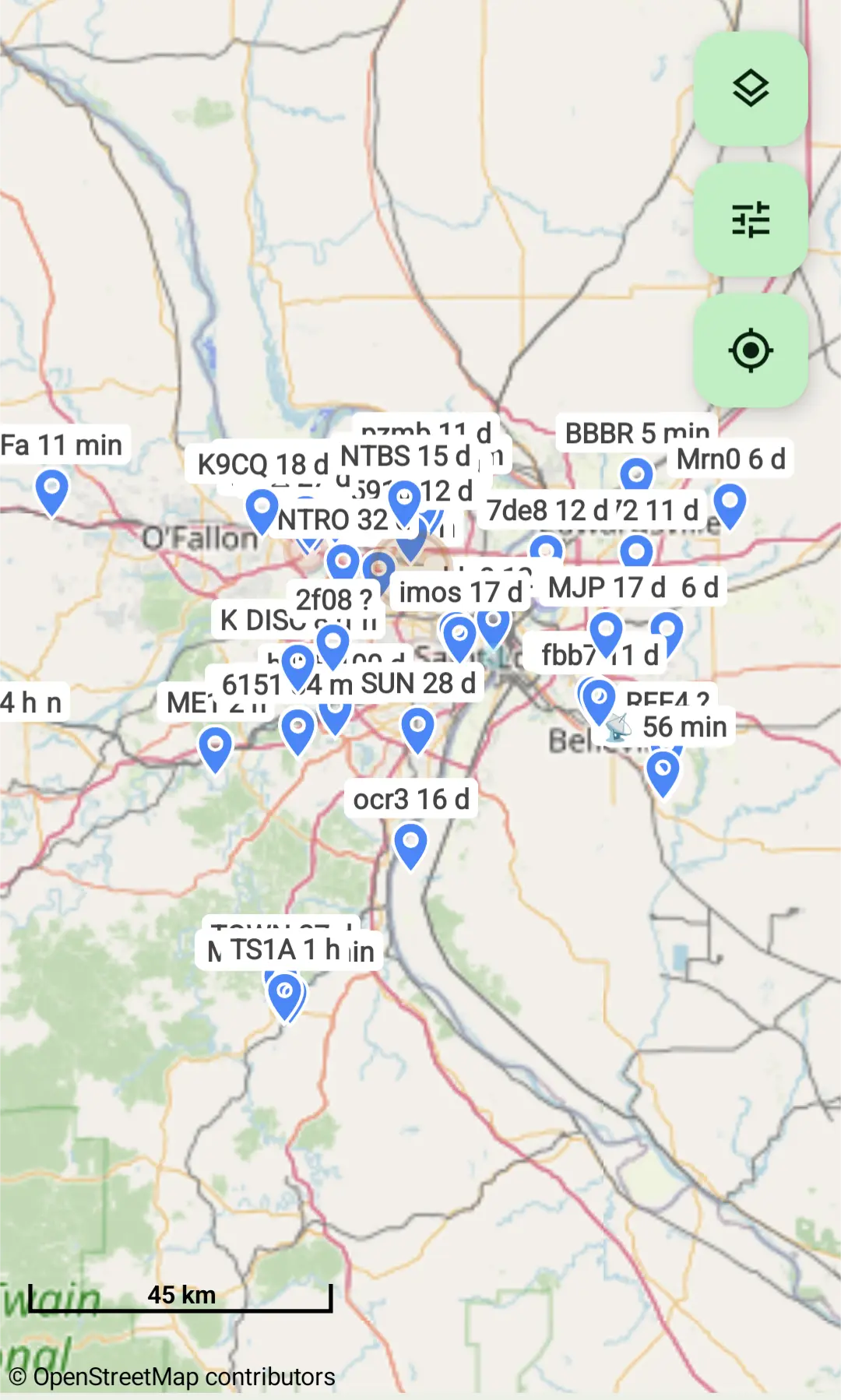
Task: Open the ocr3 16 d node marker
Action: (410, 844)
